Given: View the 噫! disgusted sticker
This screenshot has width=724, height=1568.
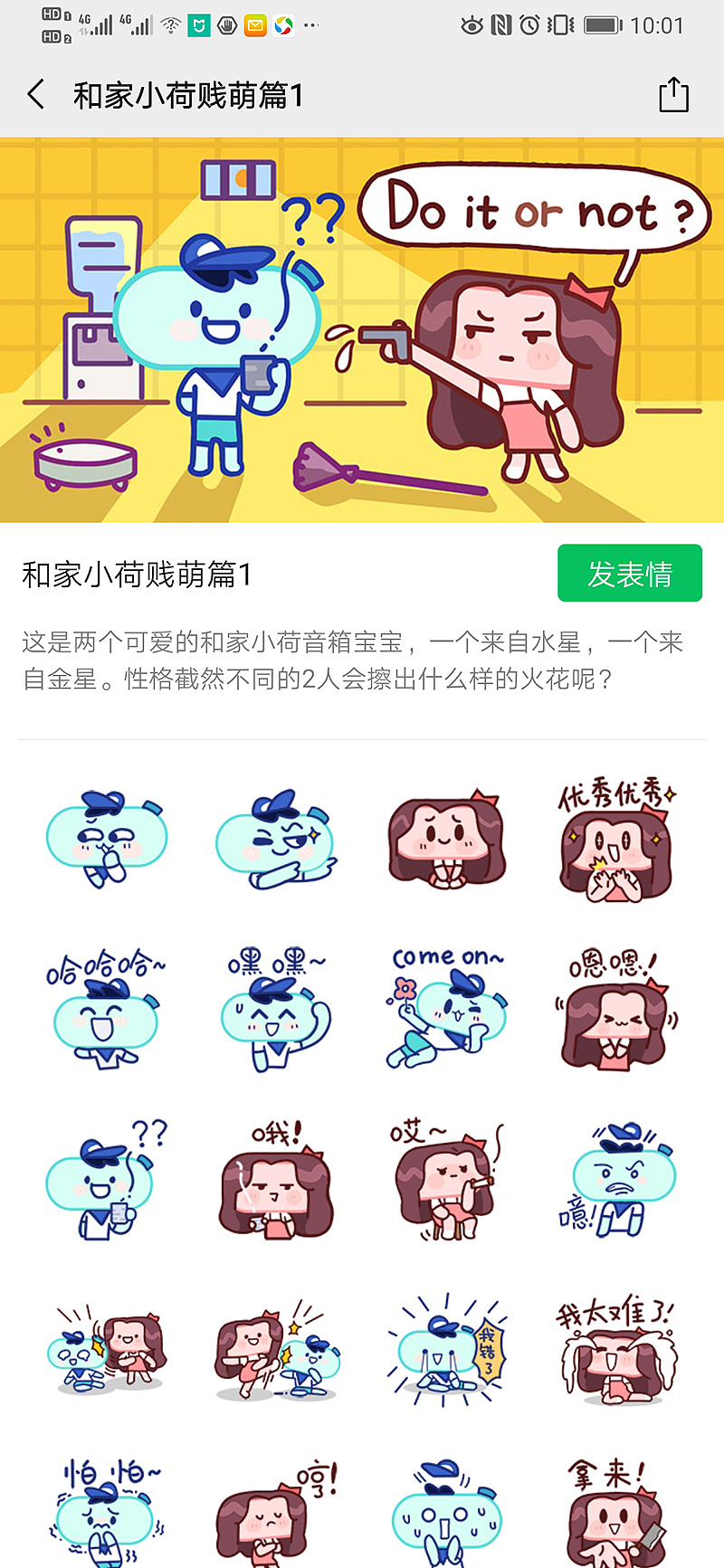Looking at the screenshot, I should [x=617, y=1181].
